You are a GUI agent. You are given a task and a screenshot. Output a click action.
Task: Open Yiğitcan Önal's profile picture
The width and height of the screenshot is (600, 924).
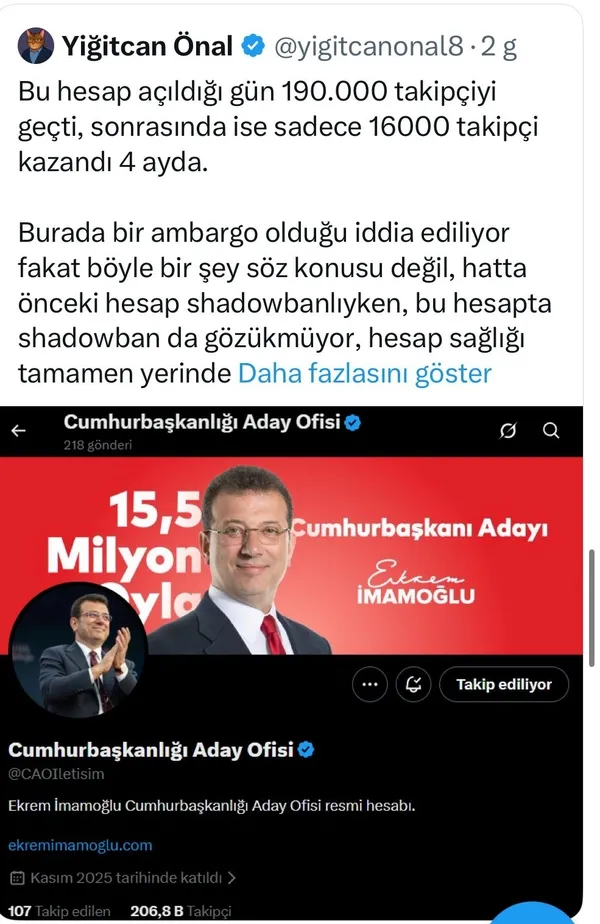pos(36,46)
